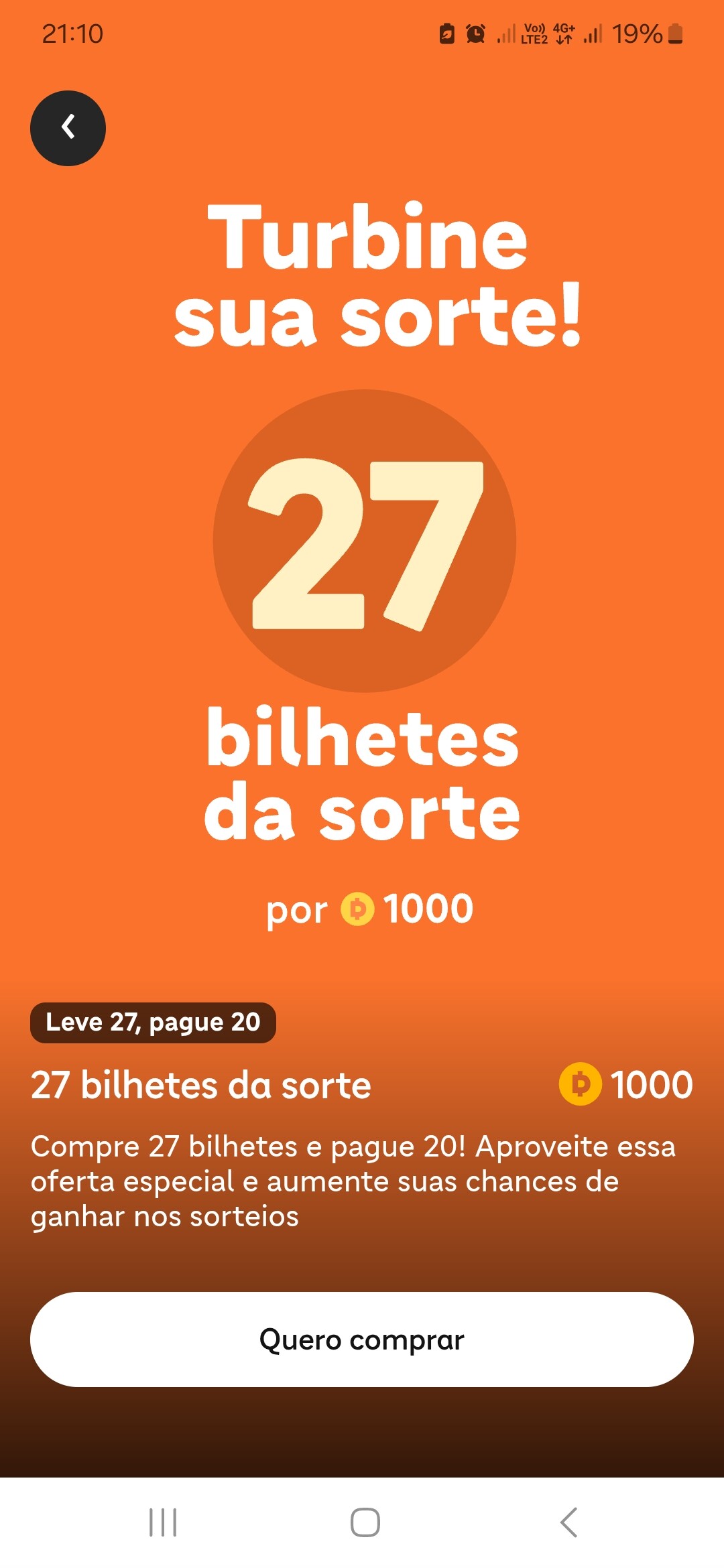Open recent apps from the navigation bar
The image size is (724, 1568).
pos(163,1522)
